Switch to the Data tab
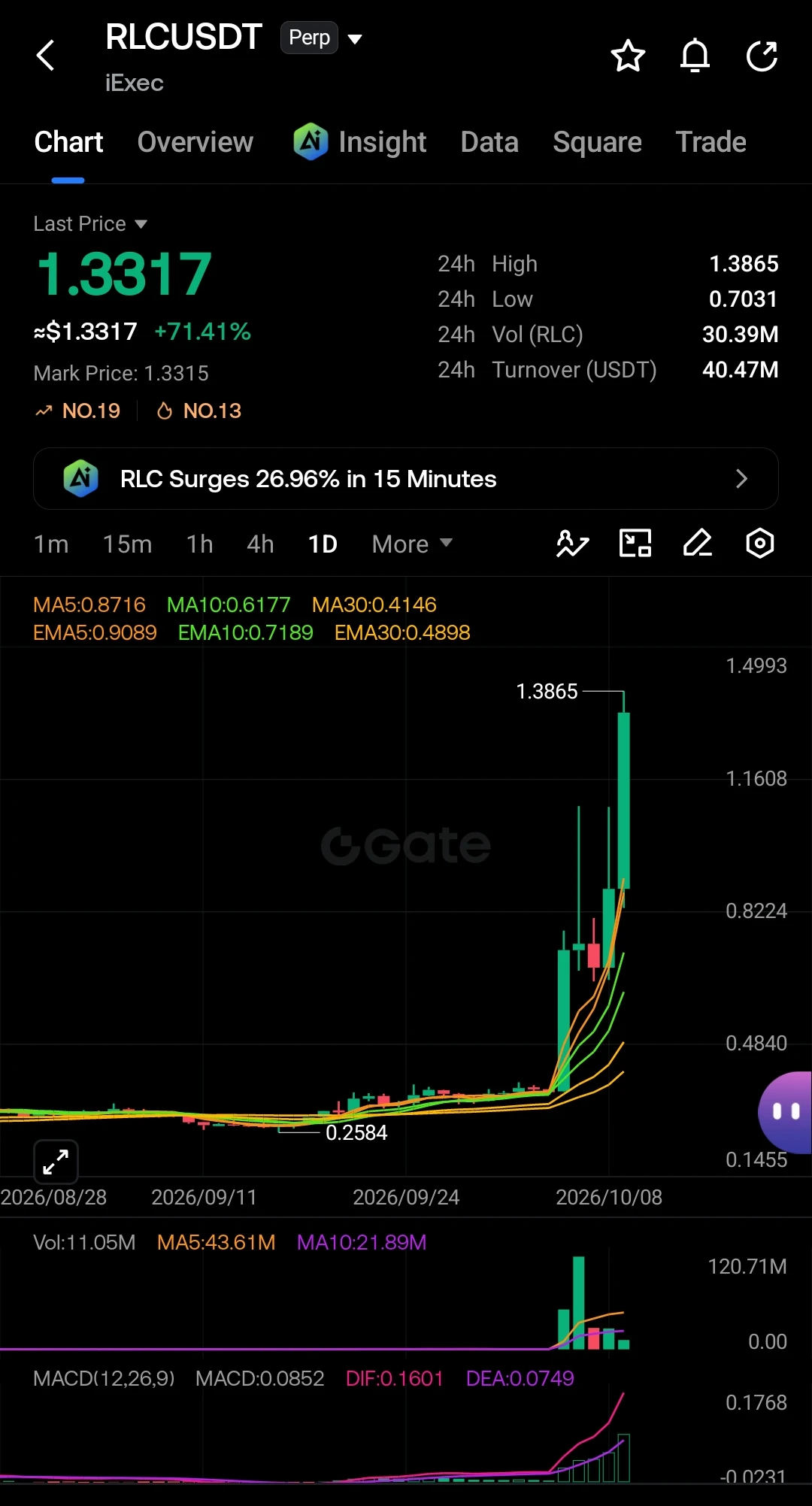The height and width of the screenshot is (1506, 812). tap(489, 142)
